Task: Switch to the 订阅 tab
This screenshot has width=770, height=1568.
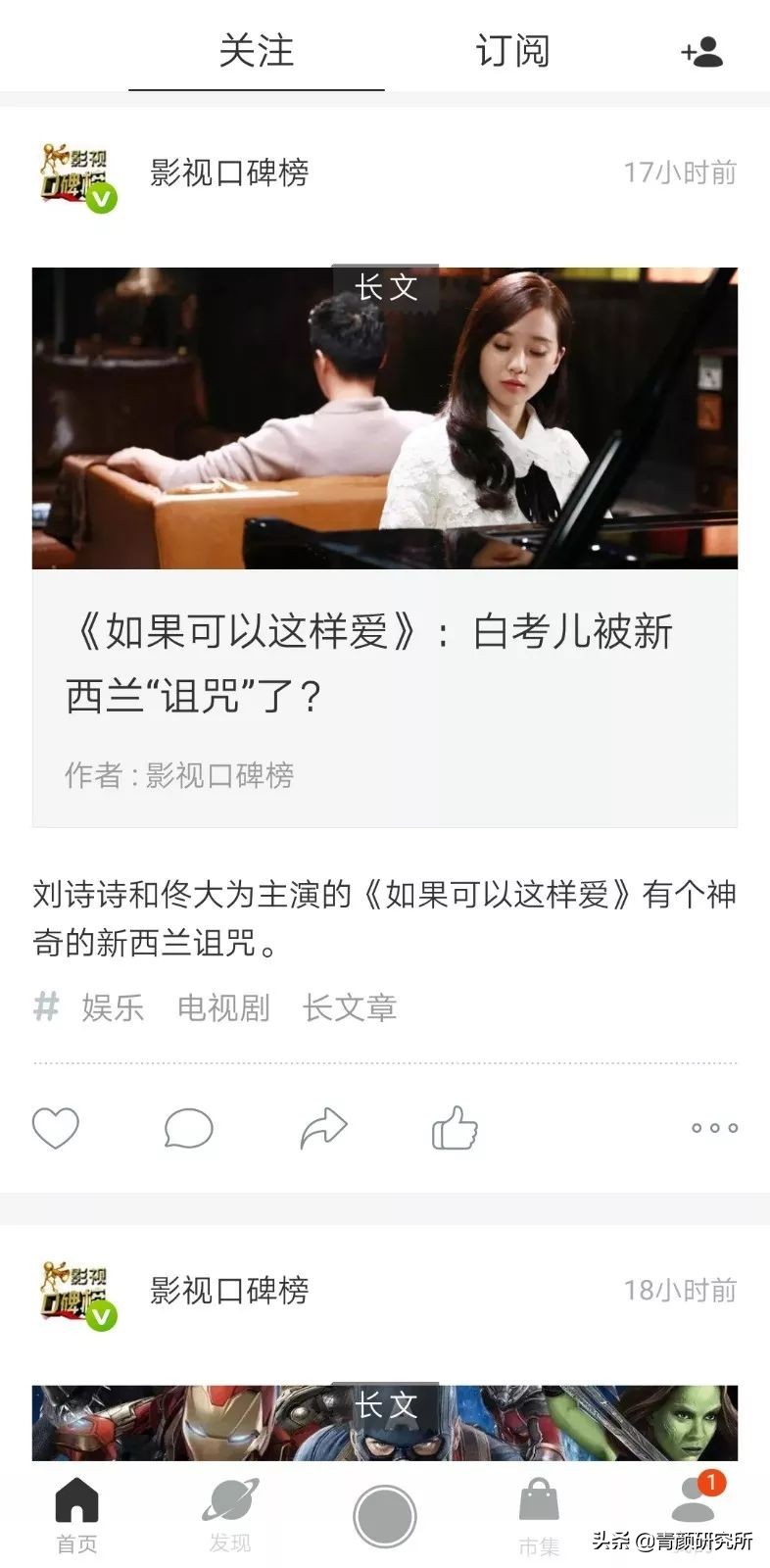Action: [513, 51]
